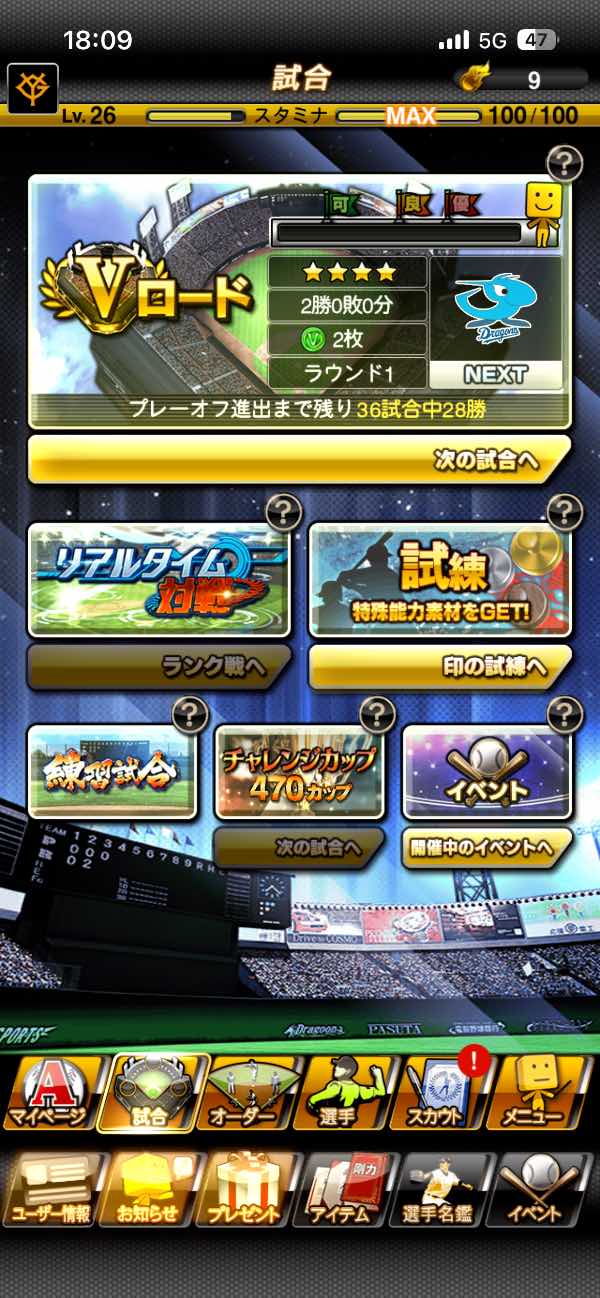Open 開催中のイベントへ
Image resolution: width=600 pixels, height=1298 pixels.
(x=487, y=848)
